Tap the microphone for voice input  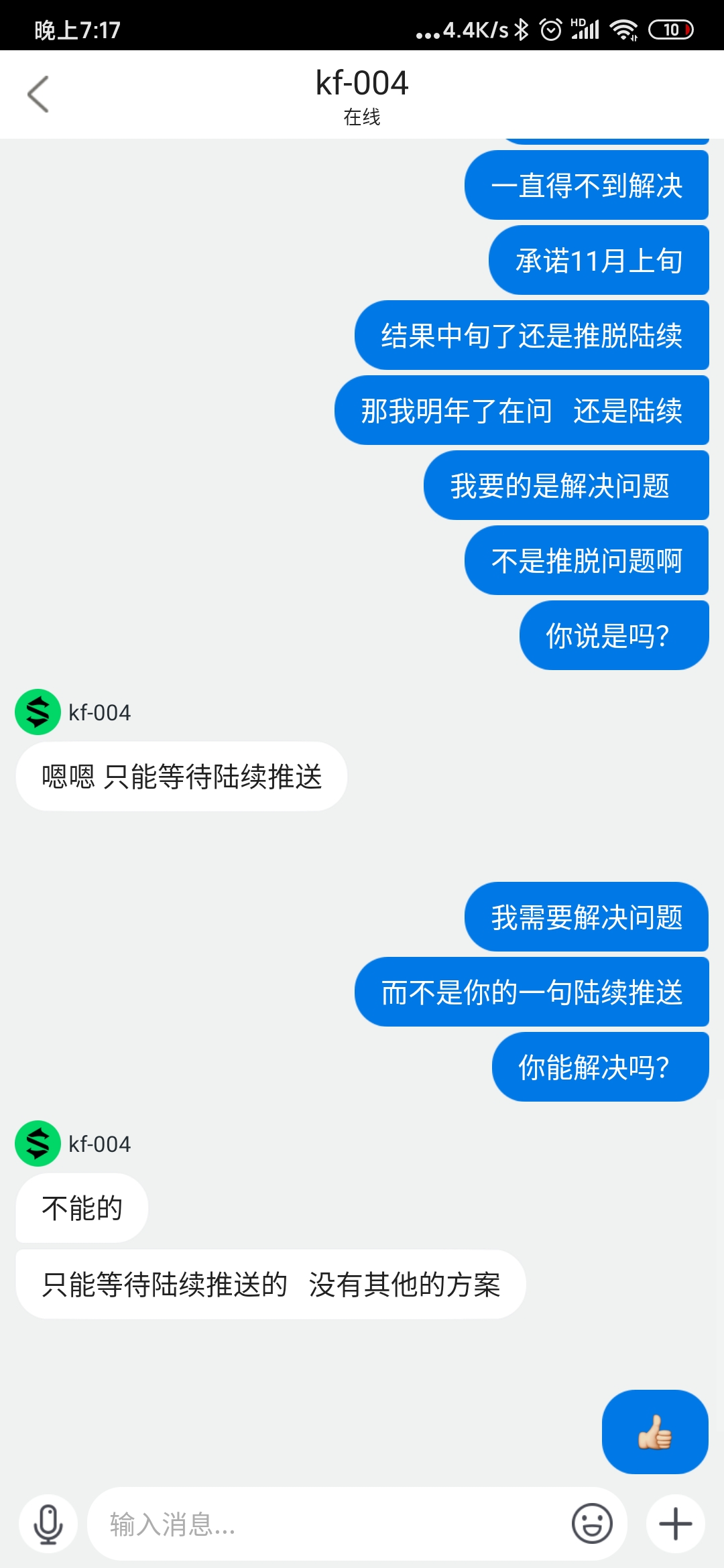[48, 1524]
